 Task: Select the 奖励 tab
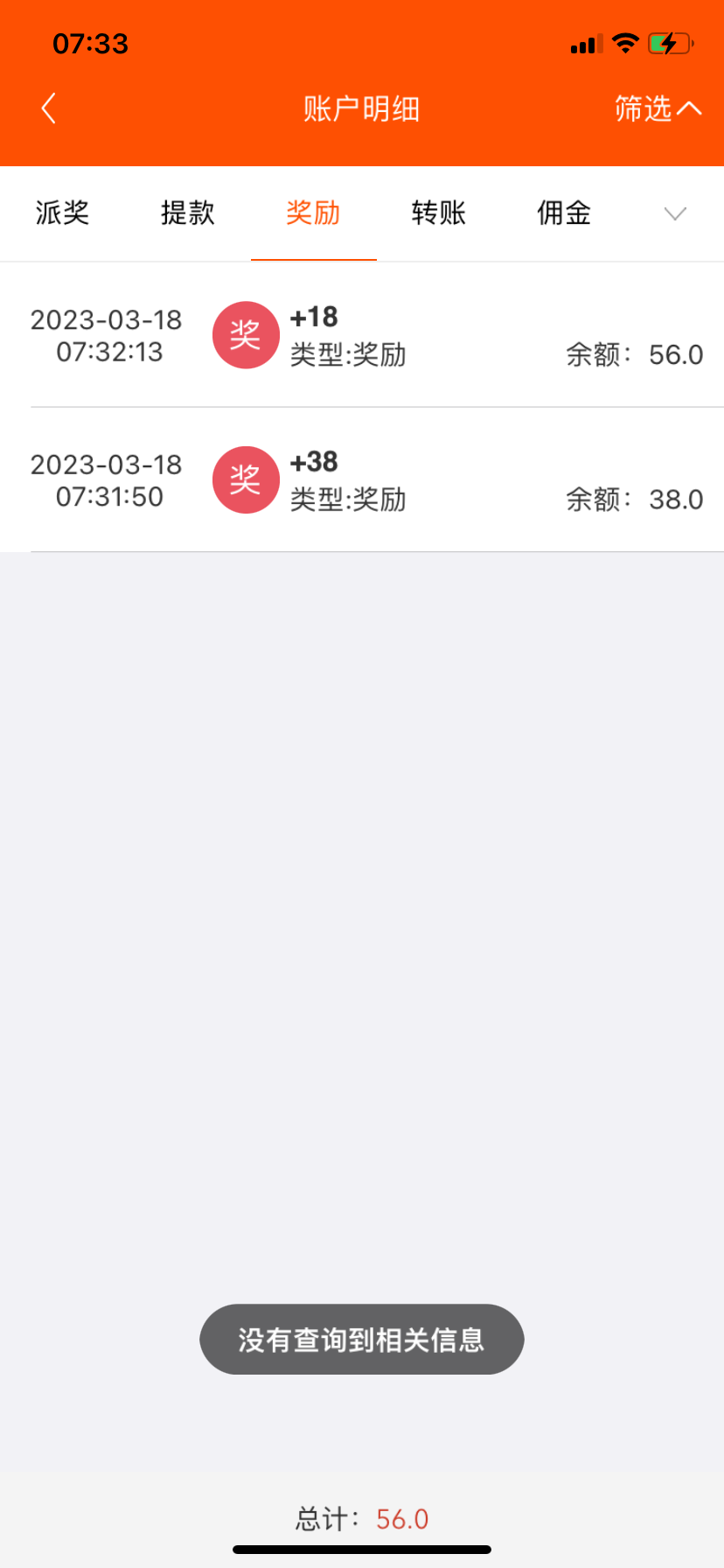(313, 213)
